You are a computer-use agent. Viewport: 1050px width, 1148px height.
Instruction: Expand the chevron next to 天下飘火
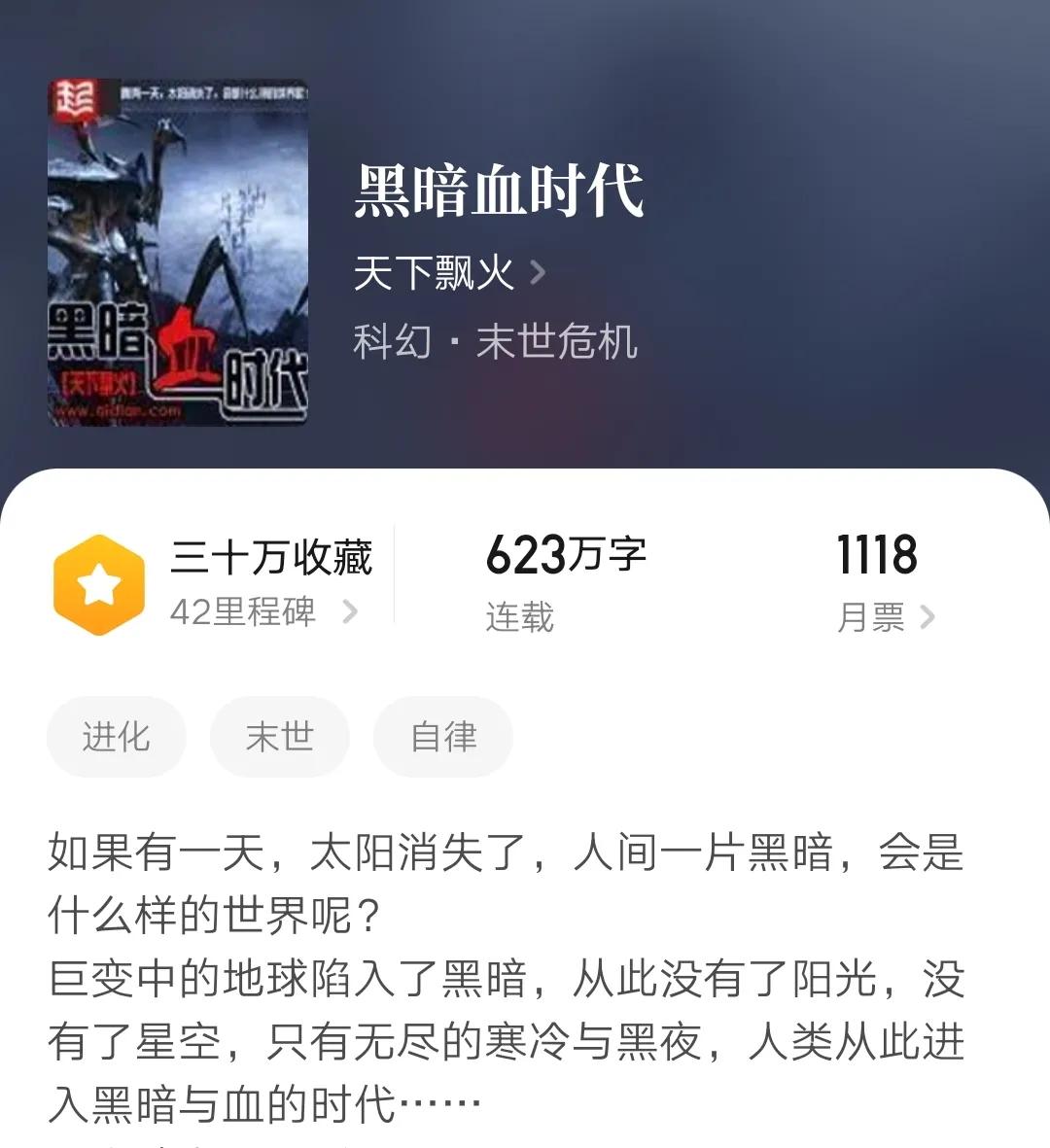tap(539, 273)
